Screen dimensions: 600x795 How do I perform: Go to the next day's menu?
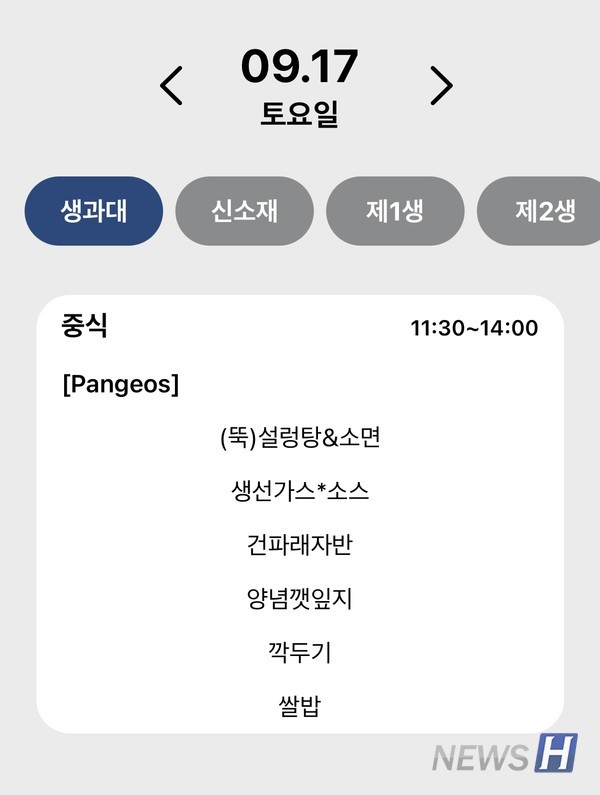(x=441, y=86)
